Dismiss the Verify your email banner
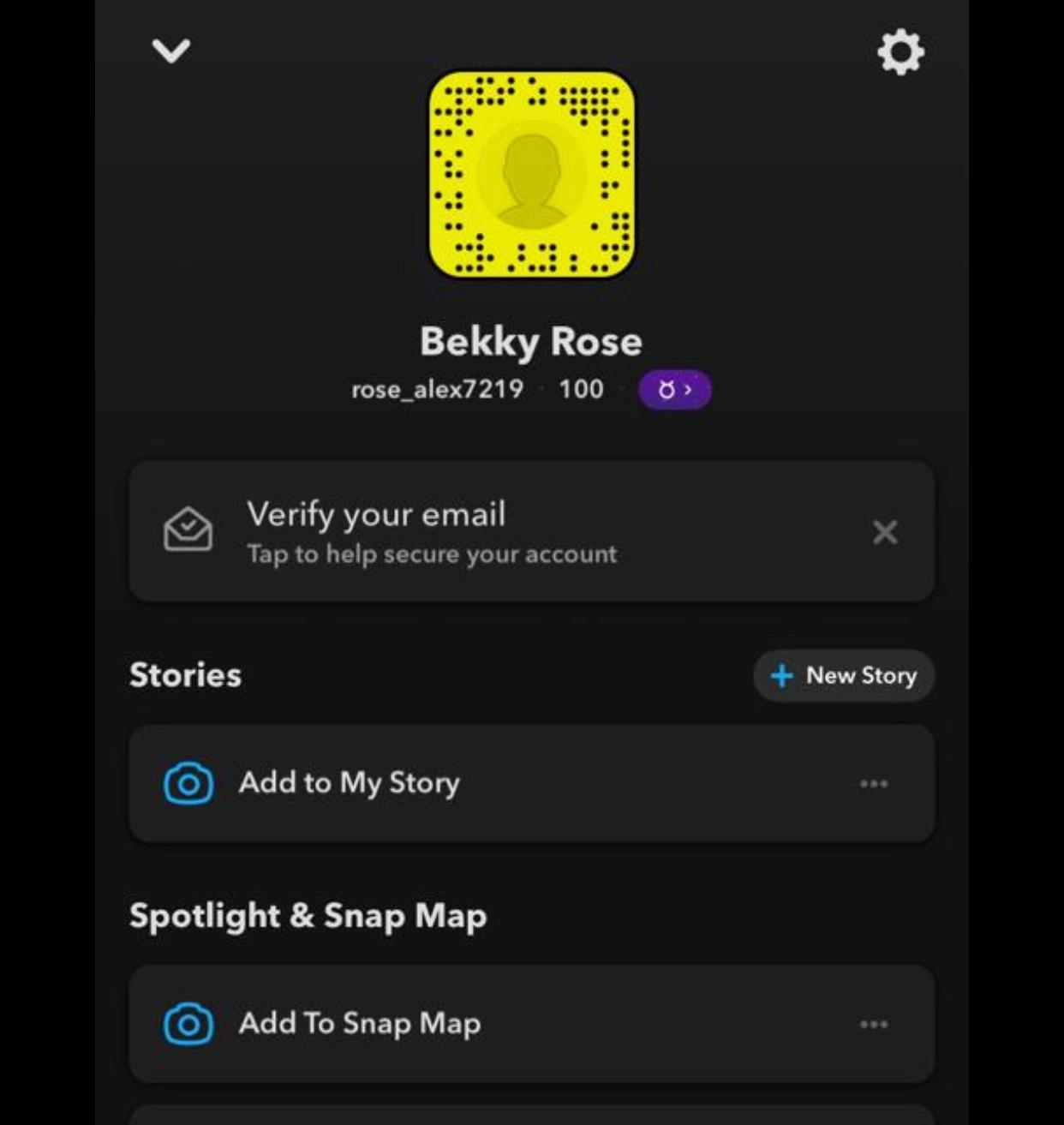 [x=885, y=532]
